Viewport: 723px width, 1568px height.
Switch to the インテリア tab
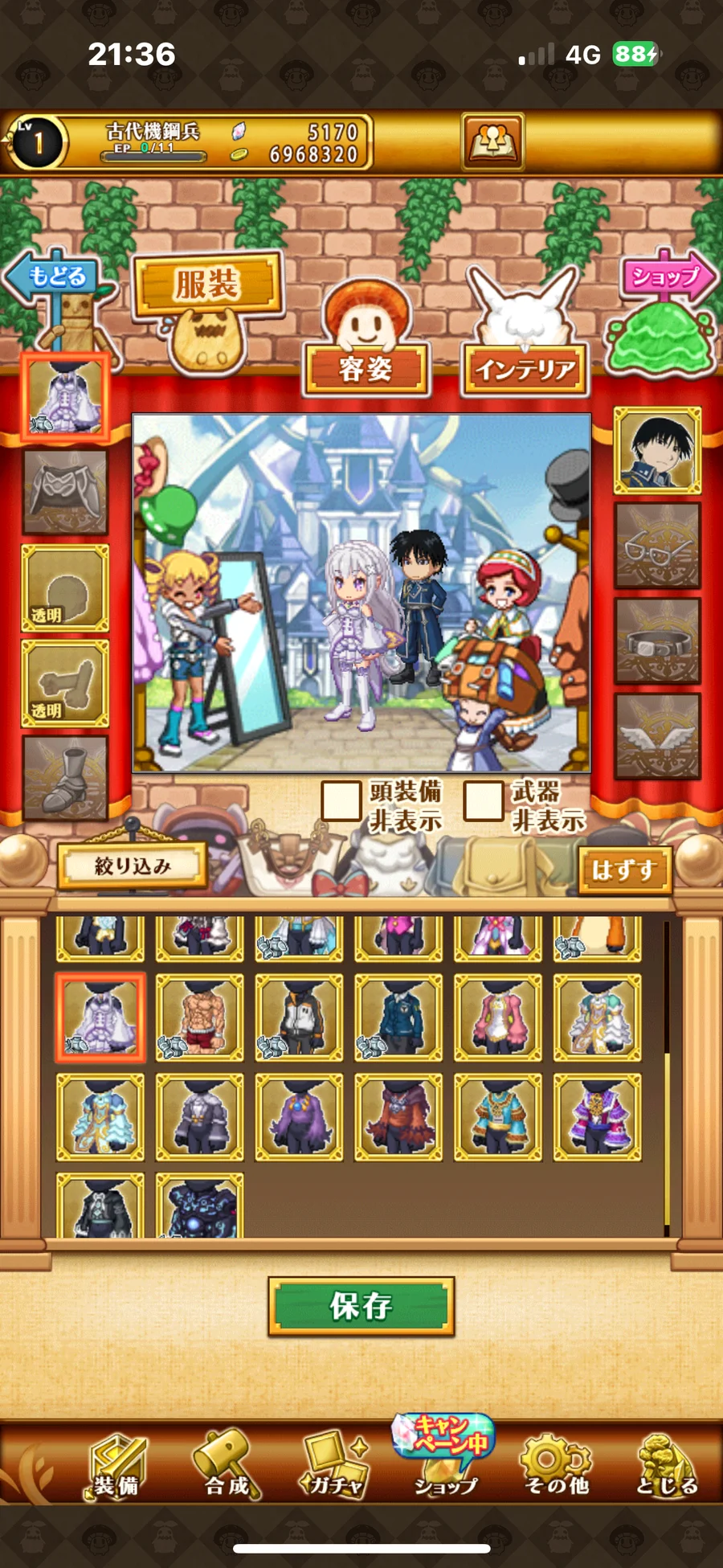click(525, 369)
